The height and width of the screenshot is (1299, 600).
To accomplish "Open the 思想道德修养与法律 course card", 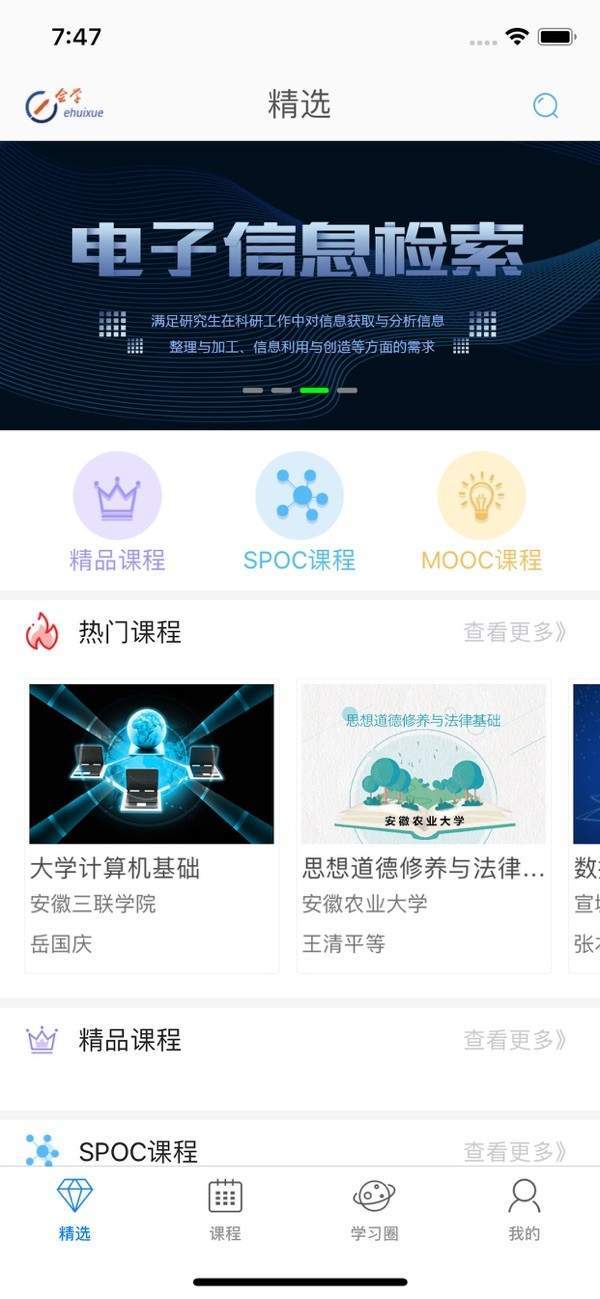I will tap(424, 825).
